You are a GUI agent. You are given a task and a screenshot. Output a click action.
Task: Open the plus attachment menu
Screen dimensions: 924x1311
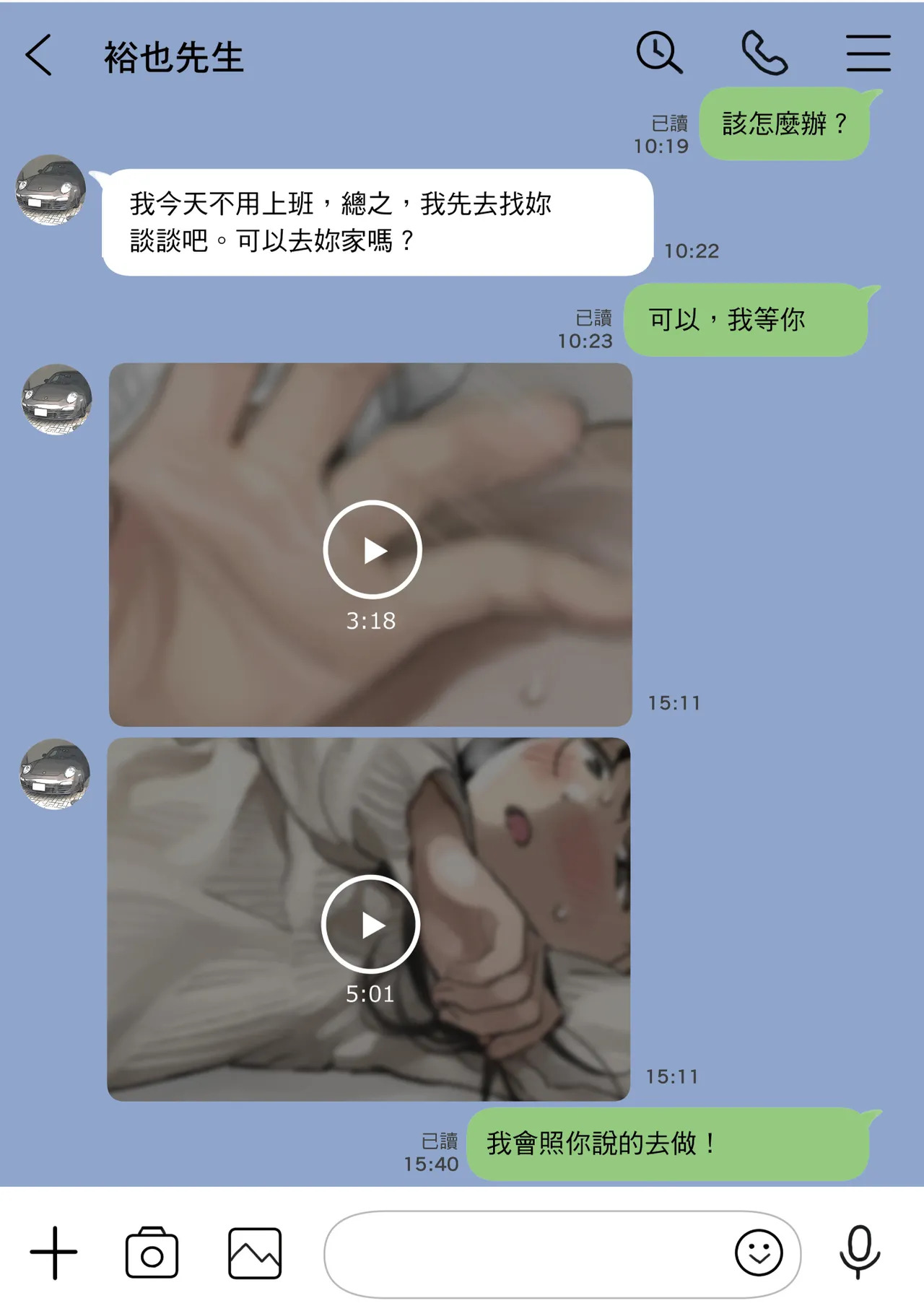pos(54,1253)
